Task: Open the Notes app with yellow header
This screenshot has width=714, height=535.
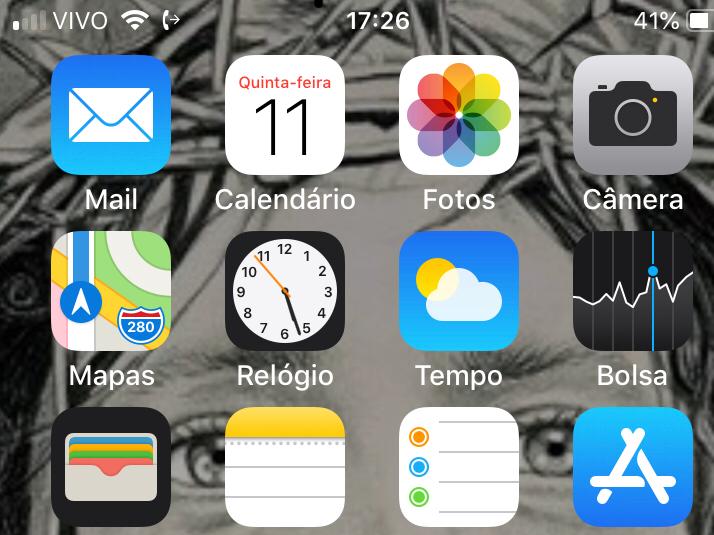Action: pyautogui.click(x=285, y=467)
